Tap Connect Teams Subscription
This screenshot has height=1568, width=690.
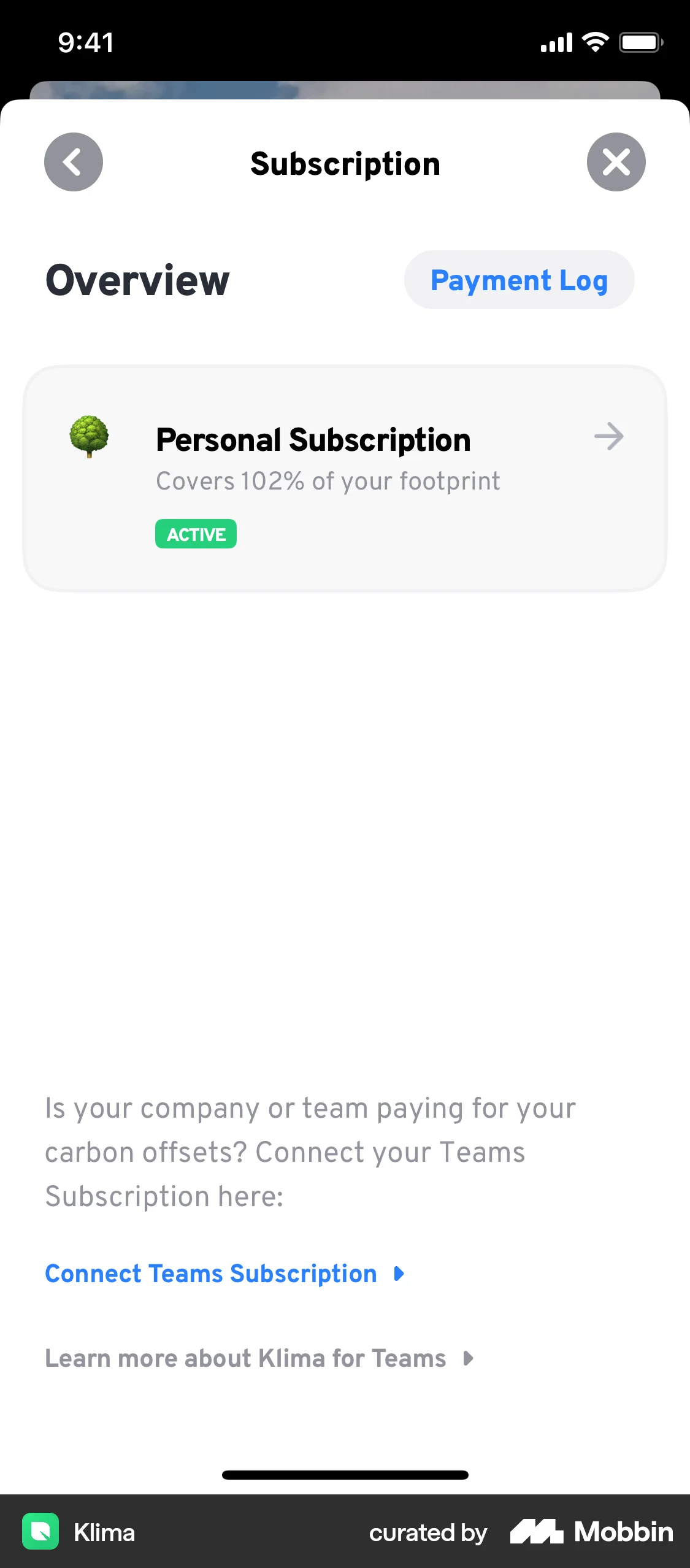point(210,1273)
